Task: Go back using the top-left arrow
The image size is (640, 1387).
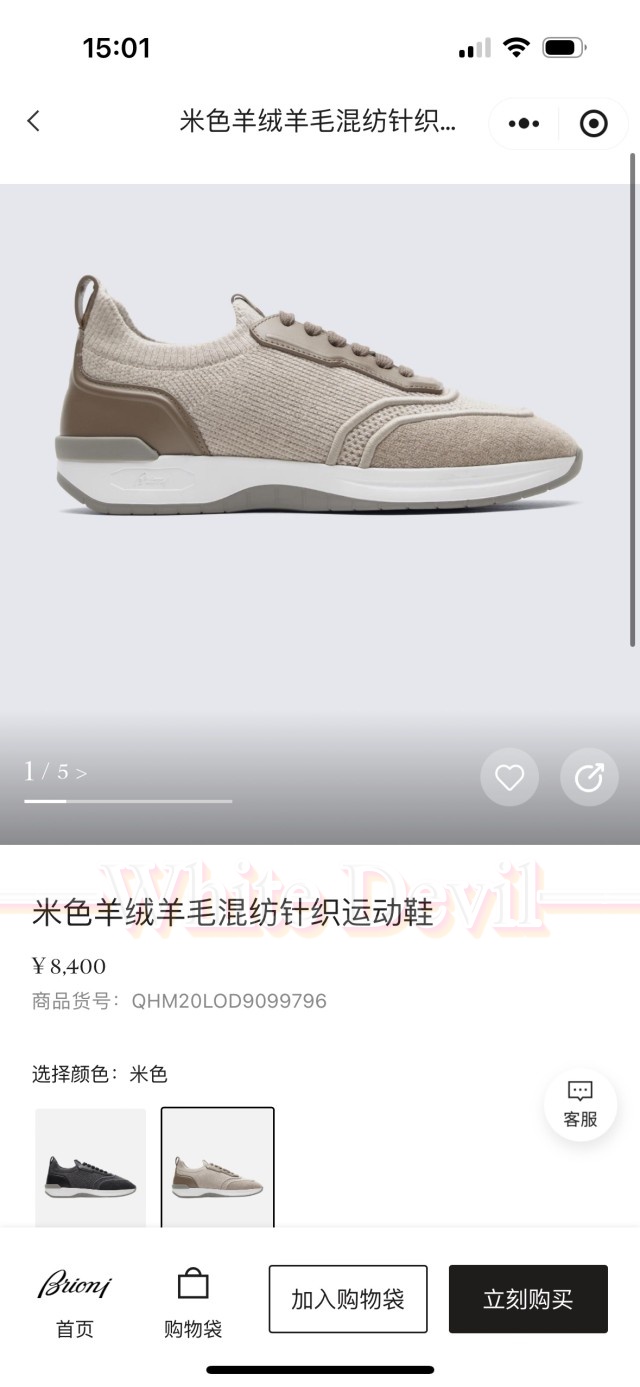Action: tap(33, 122)
